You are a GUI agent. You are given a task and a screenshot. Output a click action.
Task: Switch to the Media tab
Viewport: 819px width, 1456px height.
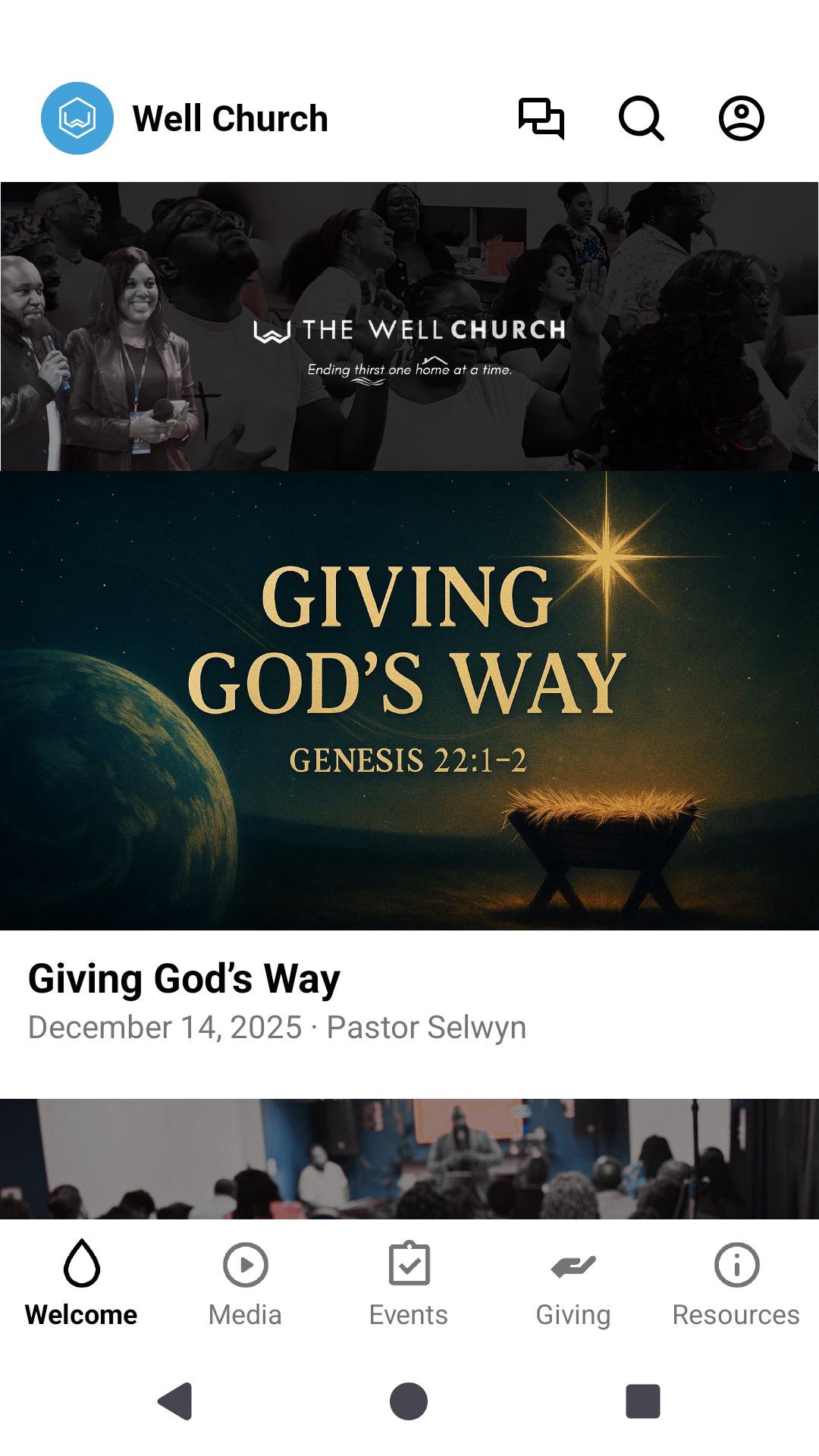point(245,1282)
